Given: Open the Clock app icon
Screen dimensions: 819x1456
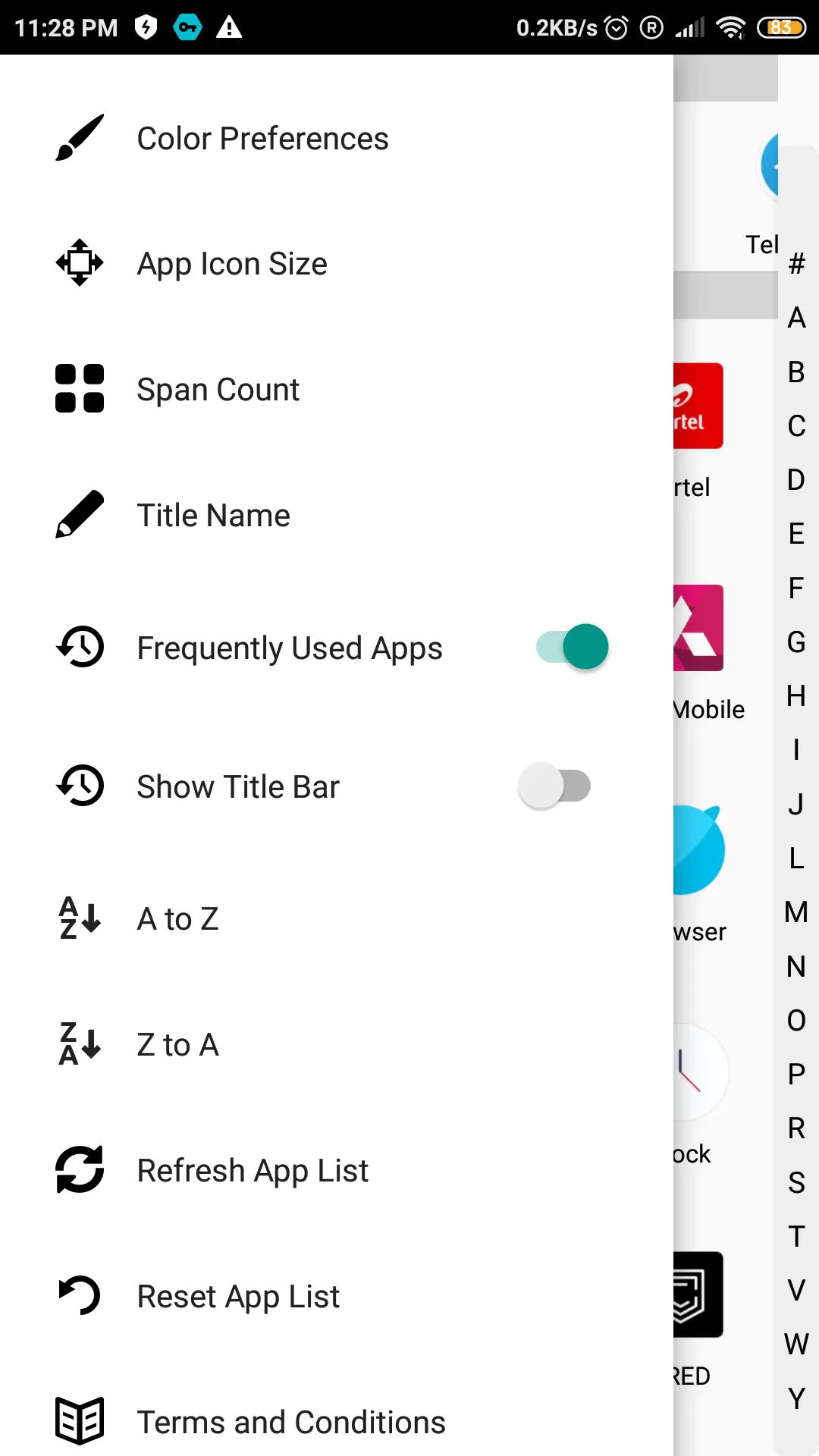Looking at the screenshot, I should point(700,1072).
